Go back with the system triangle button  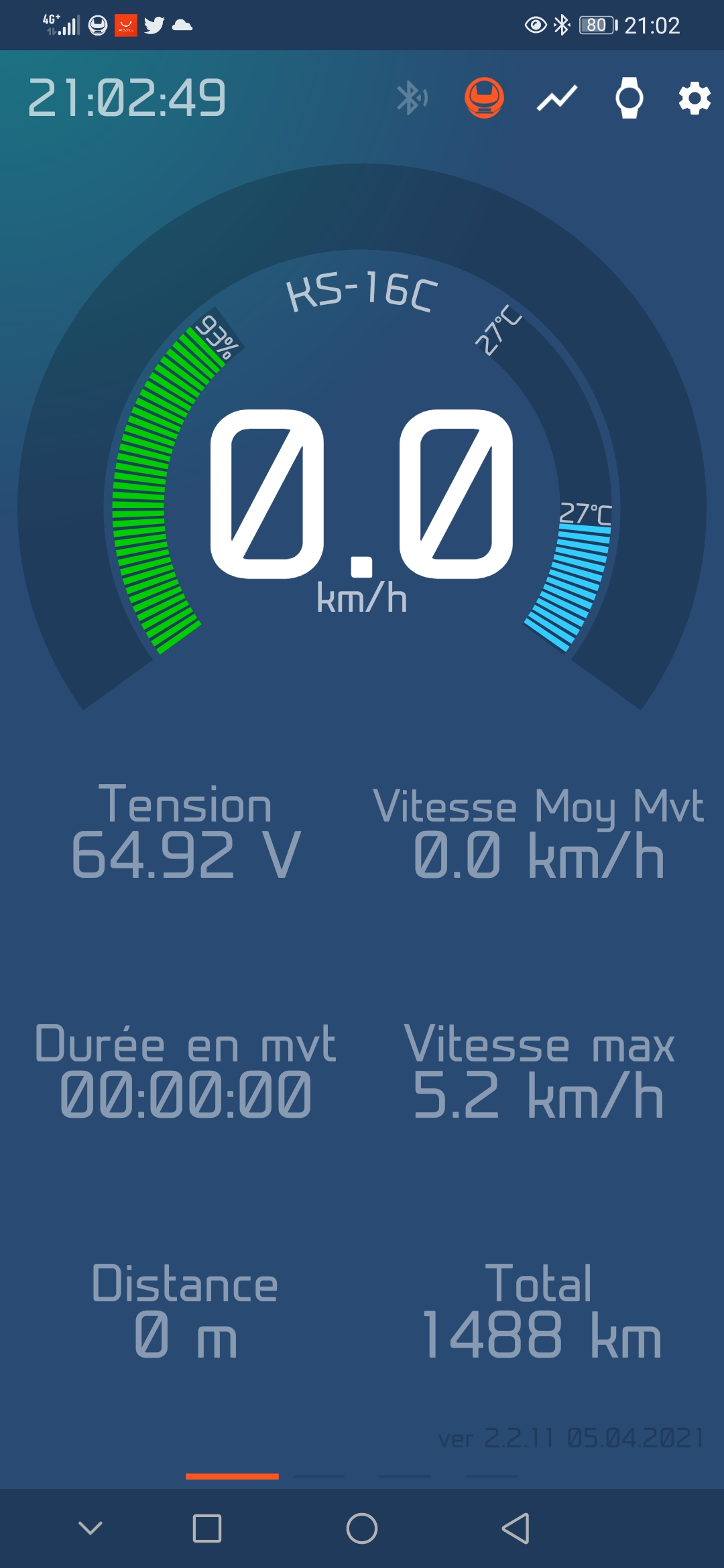coord(516,1528)
